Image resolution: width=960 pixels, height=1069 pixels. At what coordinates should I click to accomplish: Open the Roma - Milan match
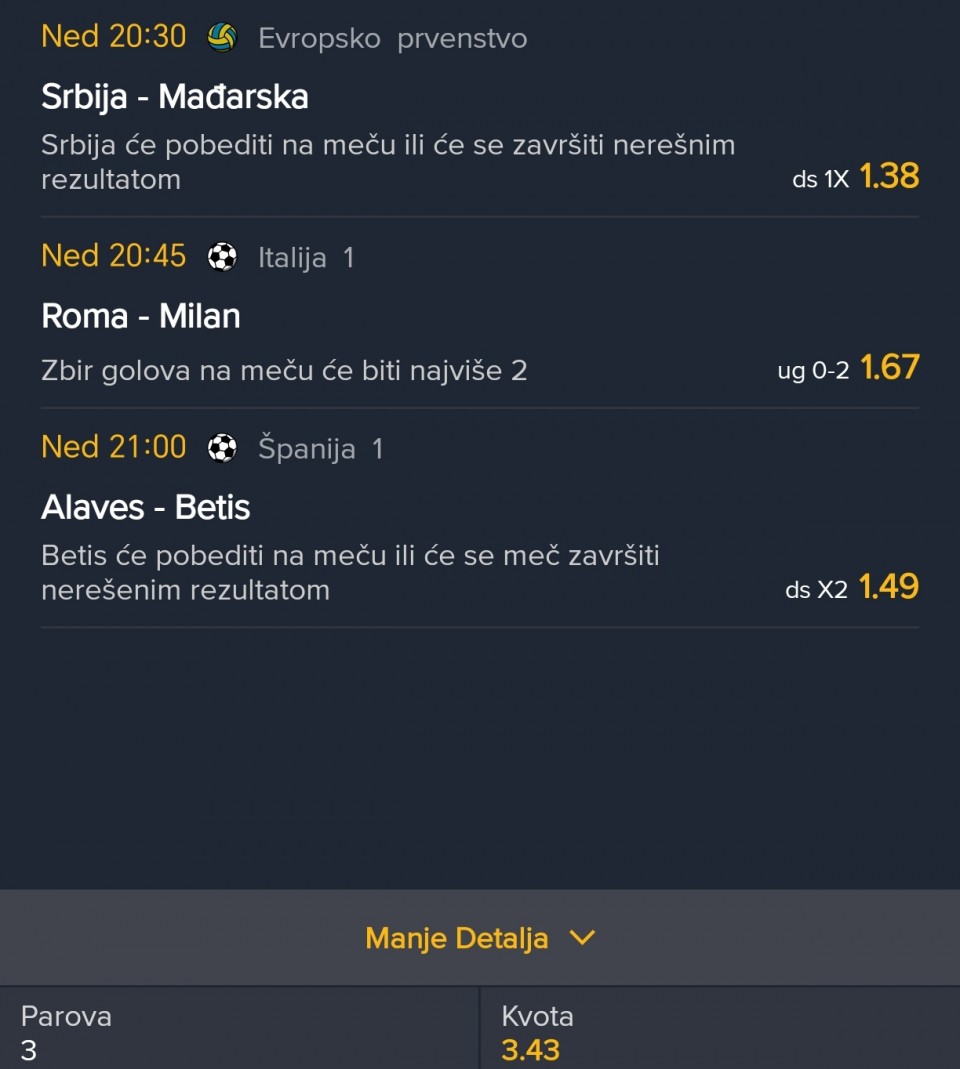pyautogui.click(x=141, y=316)
